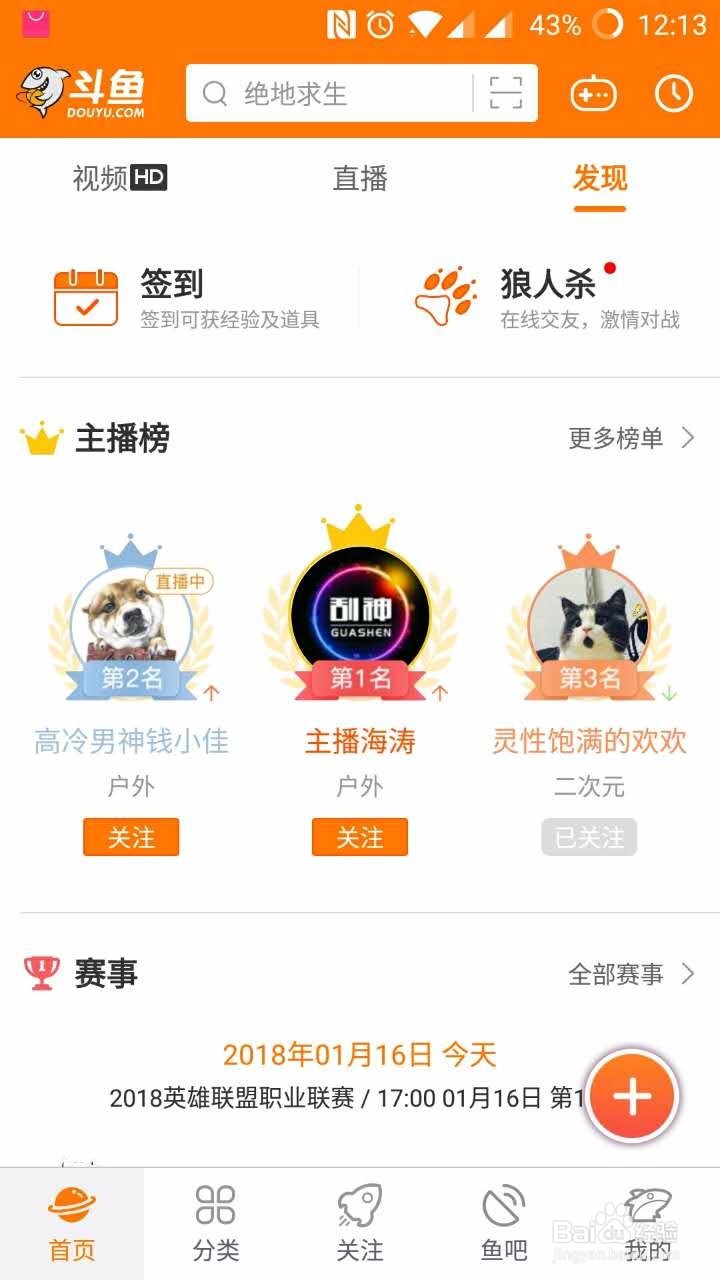Screen dimensions: 720x1280
Task: Open 鱼吧 from the bottom navigation
Action: (x=503, y=1222)
